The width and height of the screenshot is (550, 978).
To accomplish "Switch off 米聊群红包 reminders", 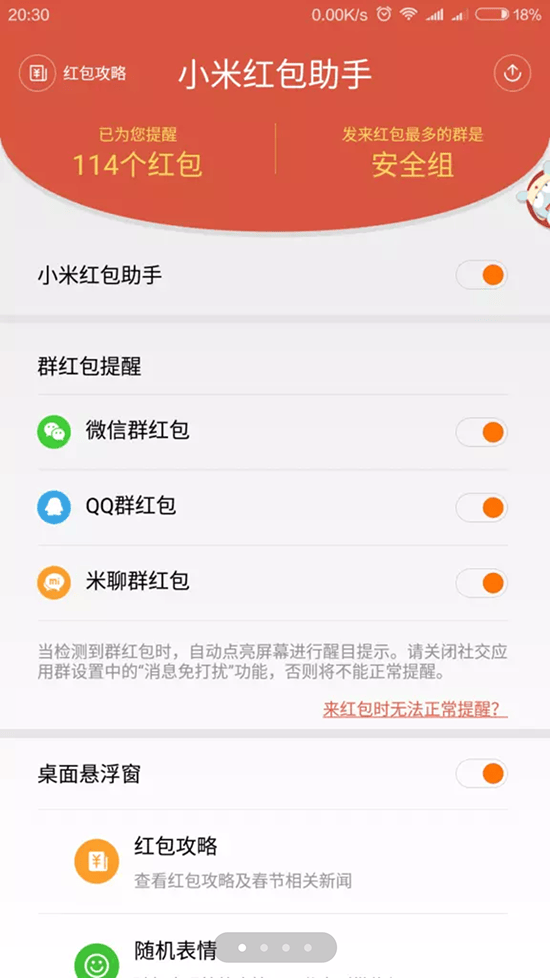I will (x=481, y=583).
